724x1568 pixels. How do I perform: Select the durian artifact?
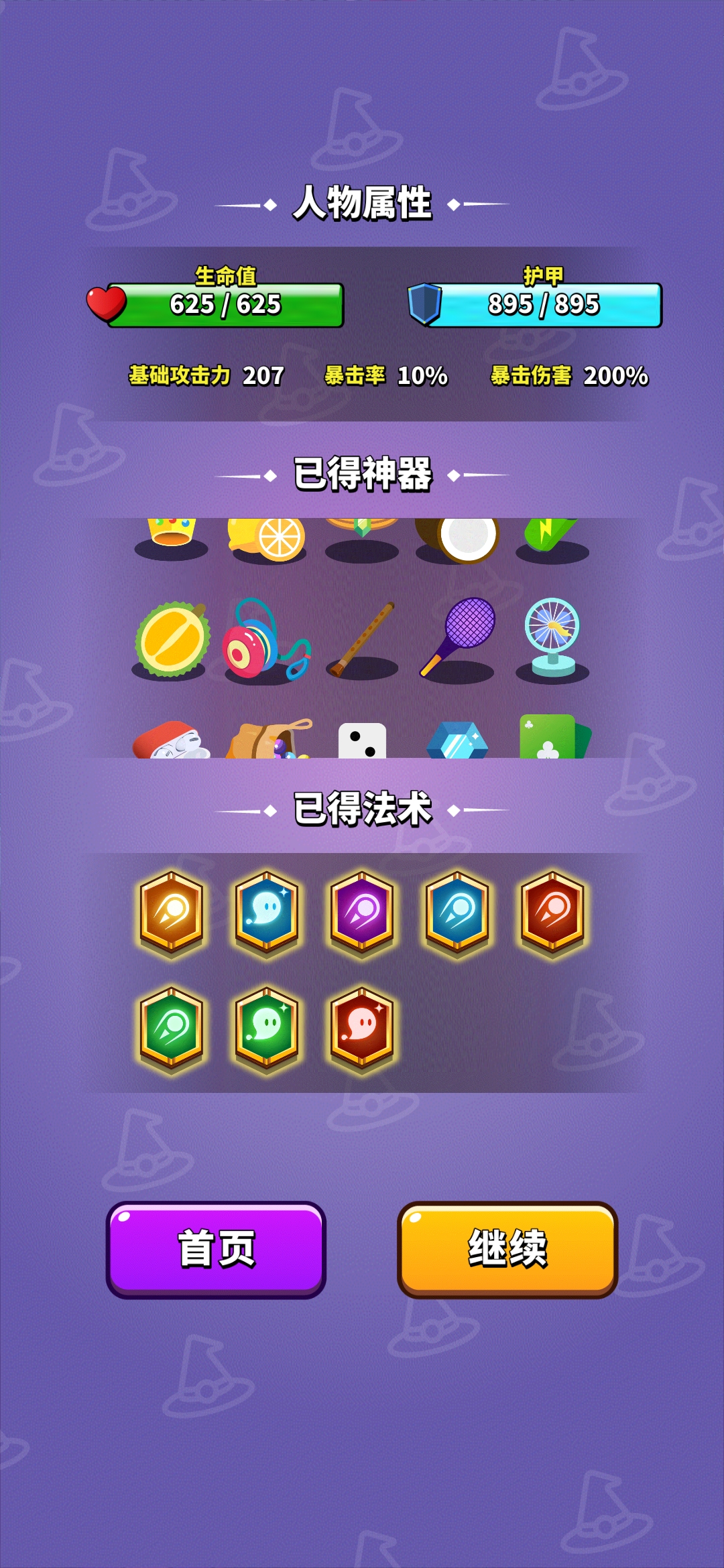[172, 640]
